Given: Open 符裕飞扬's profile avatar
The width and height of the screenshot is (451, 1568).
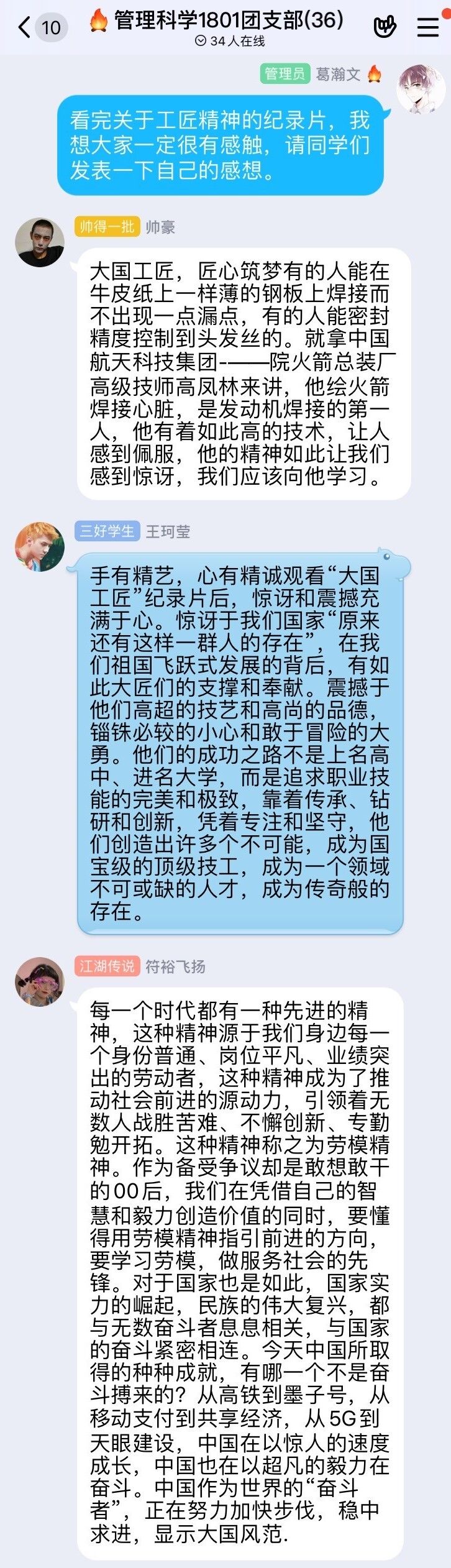Looking at the screenshot, I should [x=40, y=981].
